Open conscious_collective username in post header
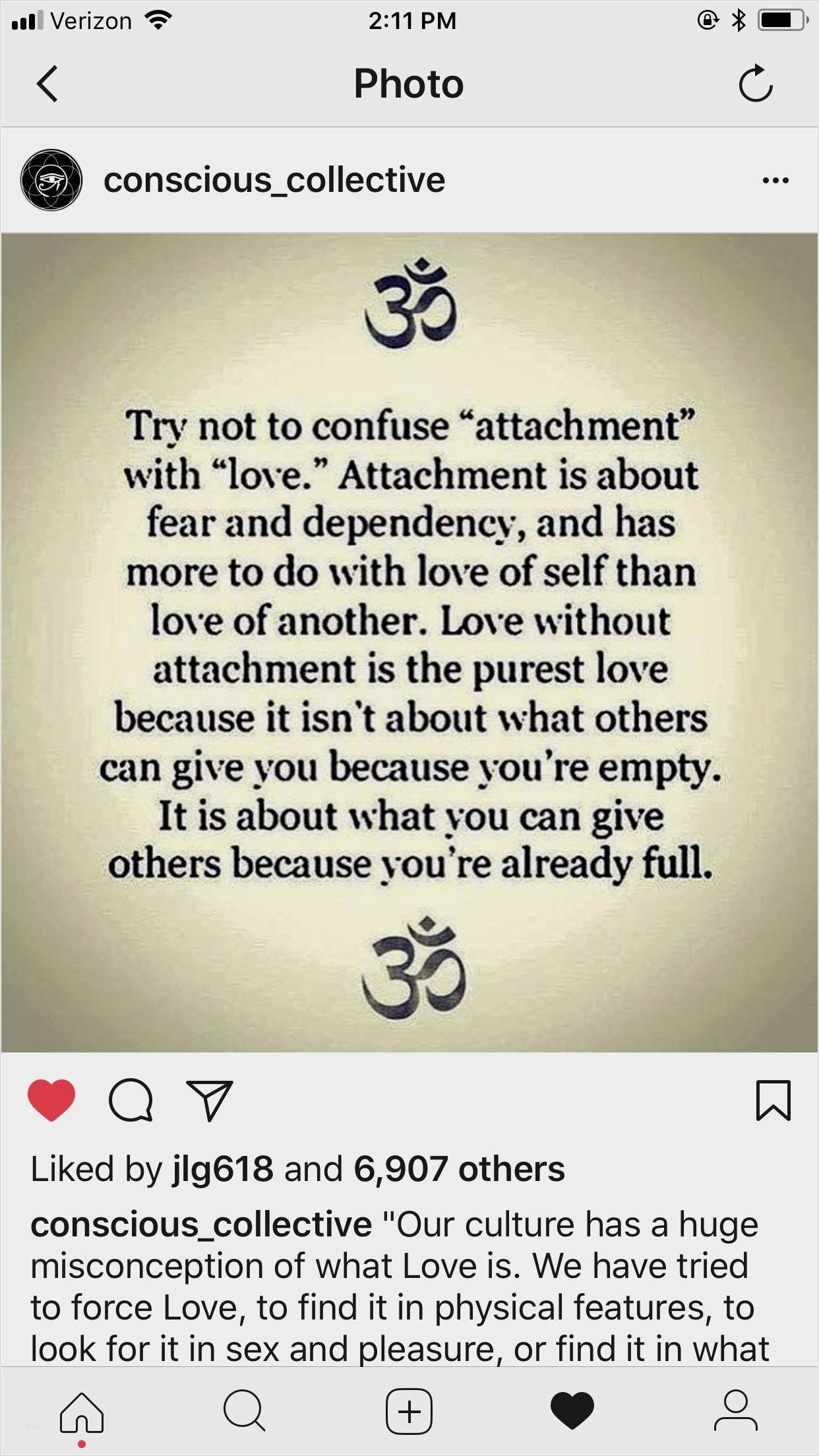 pos(274,180)
